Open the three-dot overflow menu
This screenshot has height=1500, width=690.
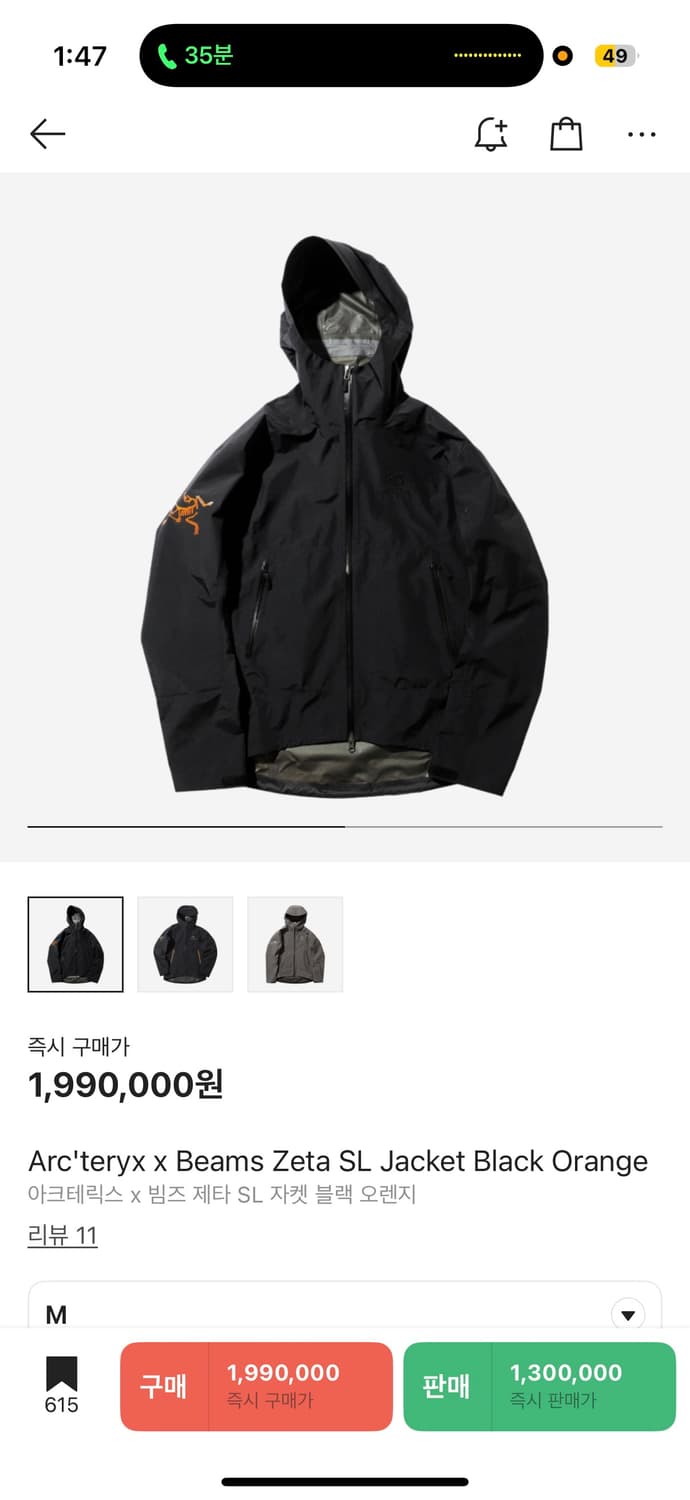click(641, 134)
